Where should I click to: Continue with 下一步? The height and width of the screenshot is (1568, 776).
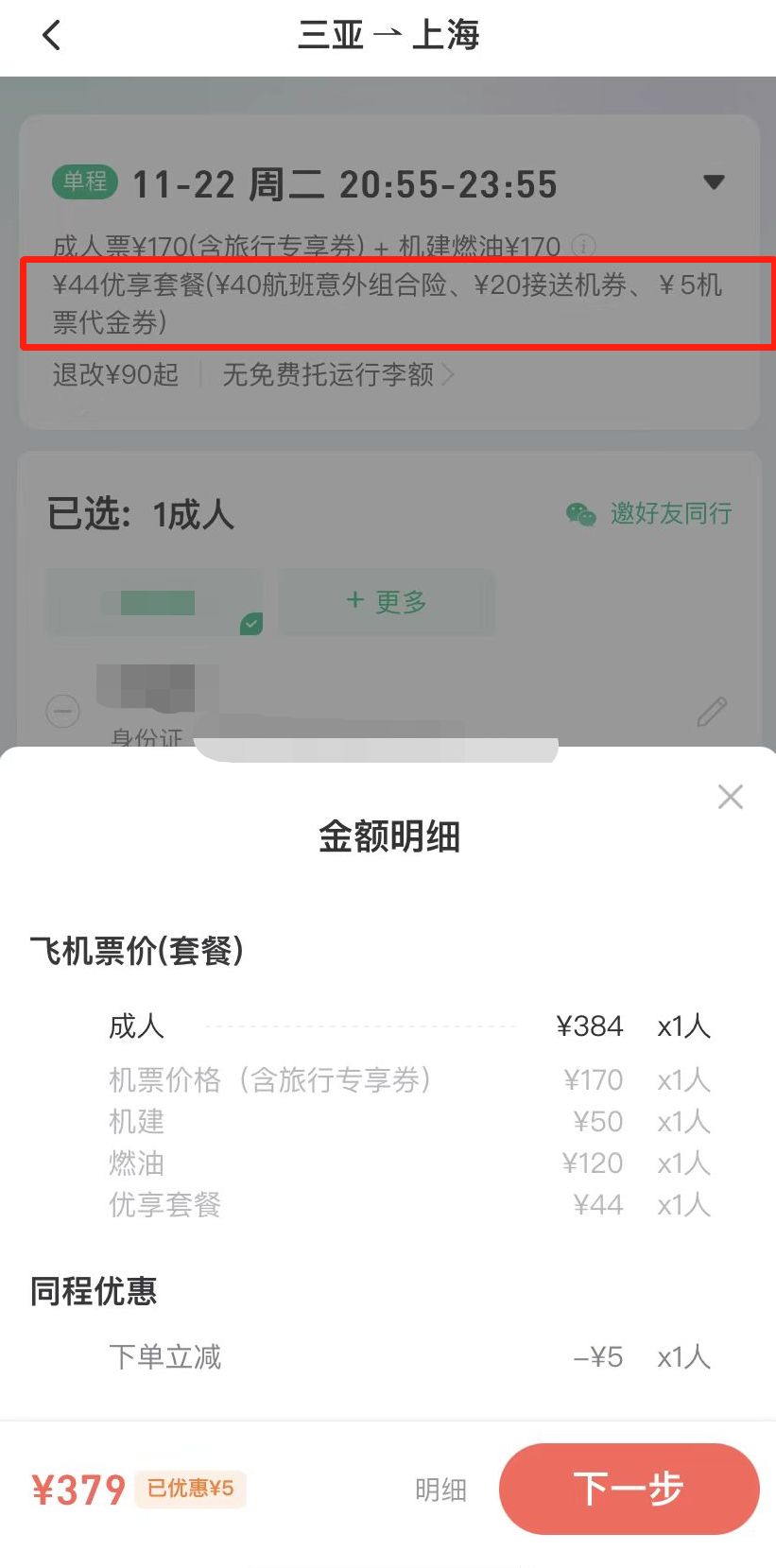point(629,1489)
